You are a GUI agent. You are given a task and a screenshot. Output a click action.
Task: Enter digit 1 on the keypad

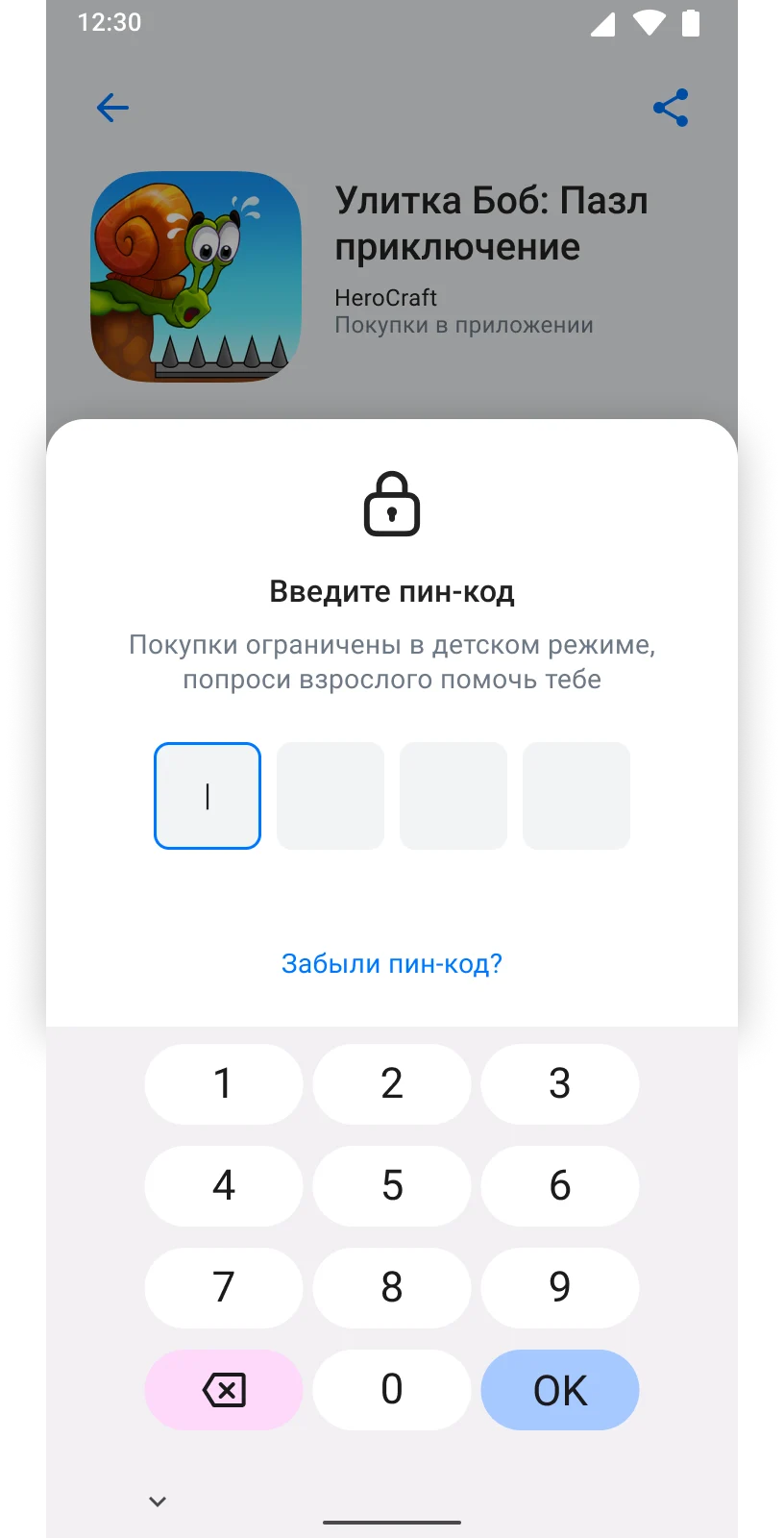pos(224,1084)
